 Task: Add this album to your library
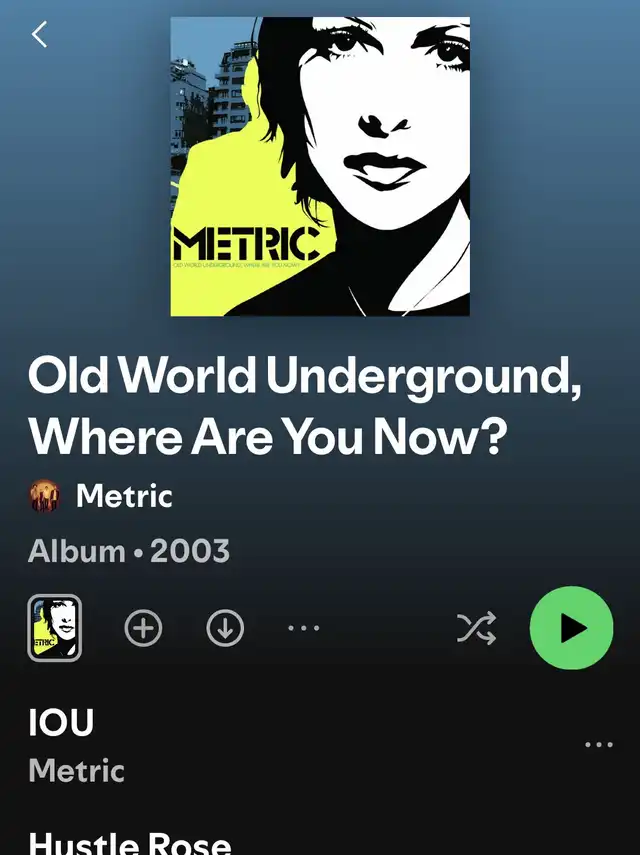tap(143, 628)
